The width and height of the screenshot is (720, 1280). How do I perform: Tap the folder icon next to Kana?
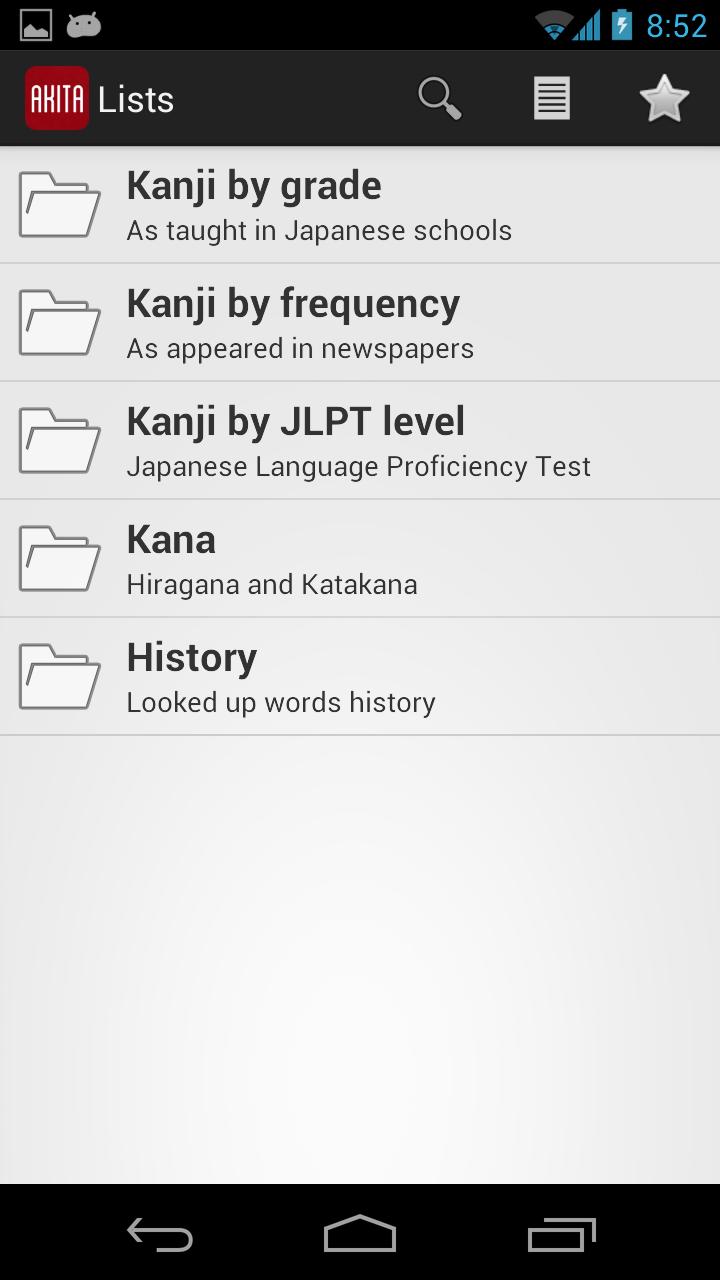58,557
